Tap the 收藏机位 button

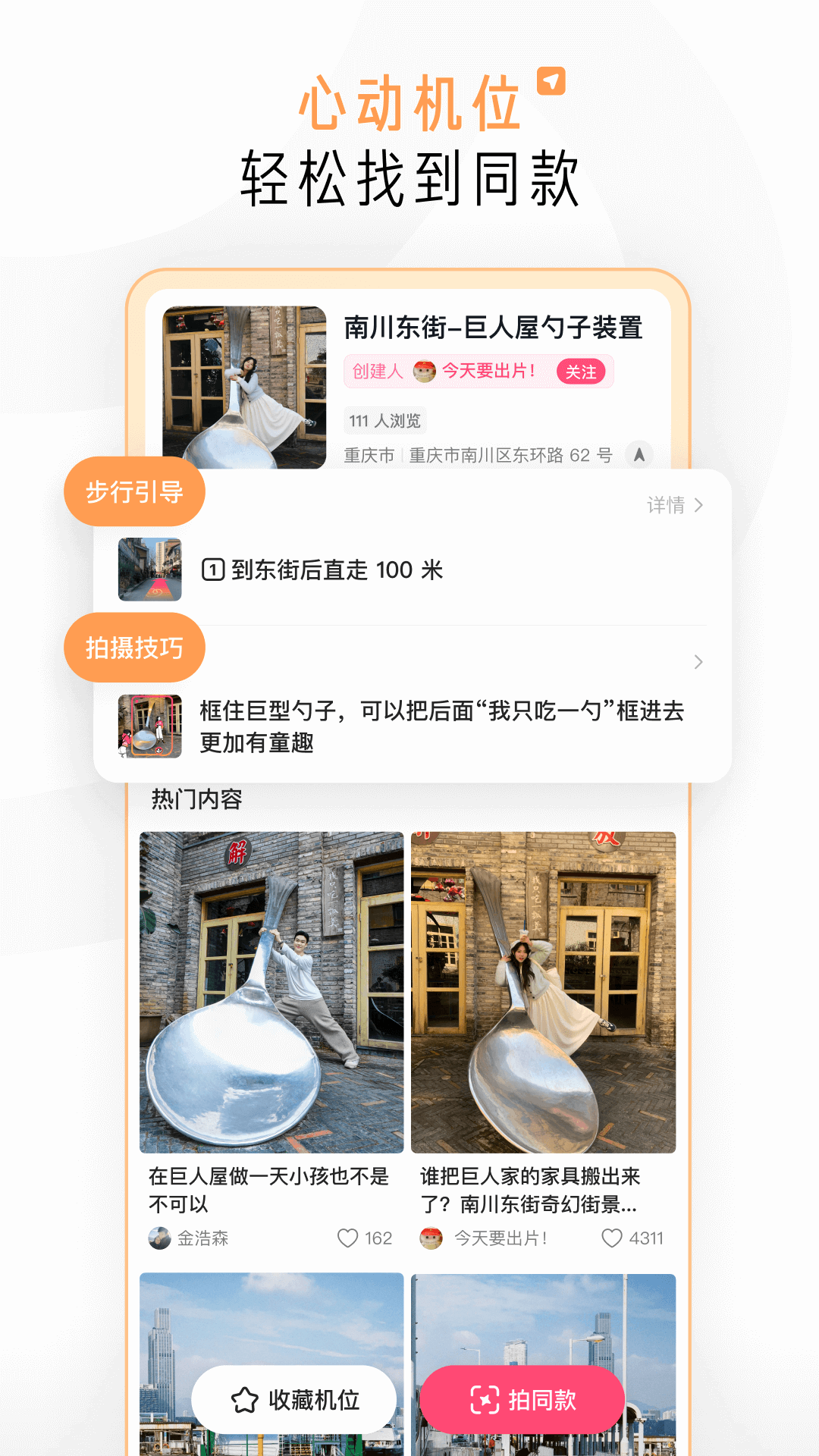click(x=296, y=1399)
